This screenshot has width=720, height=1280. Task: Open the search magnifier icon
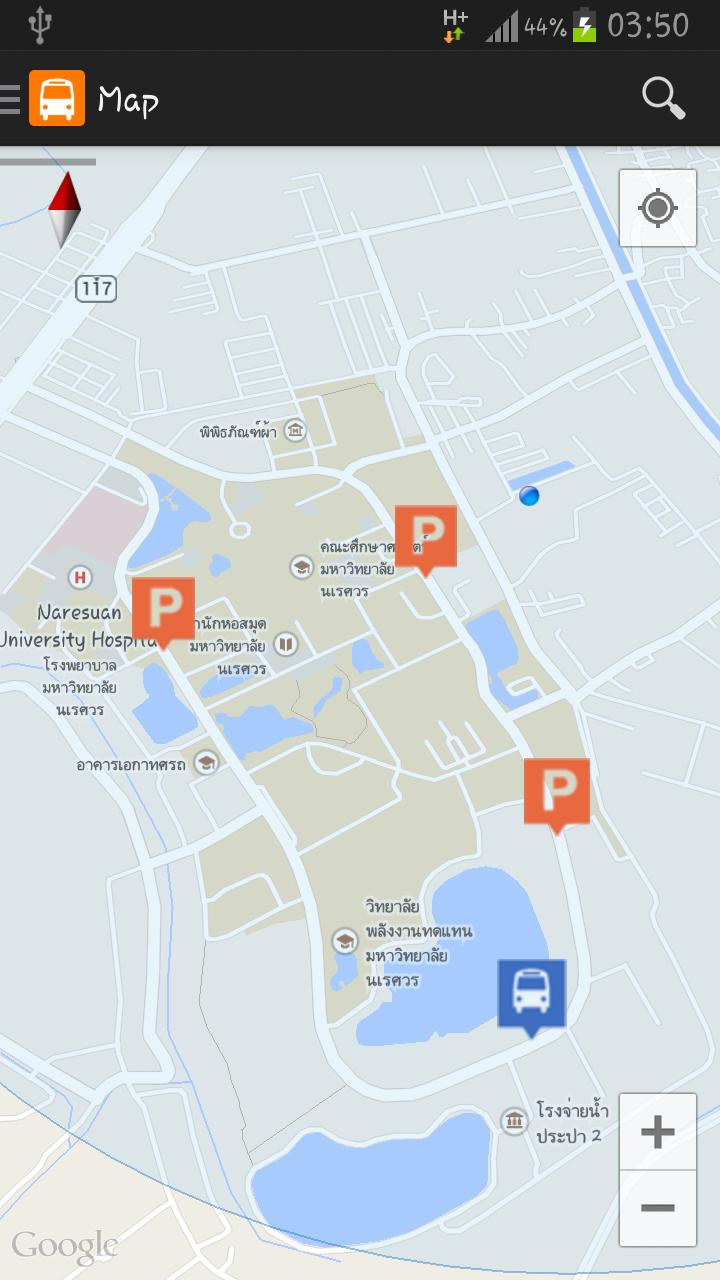pos(663,99)
